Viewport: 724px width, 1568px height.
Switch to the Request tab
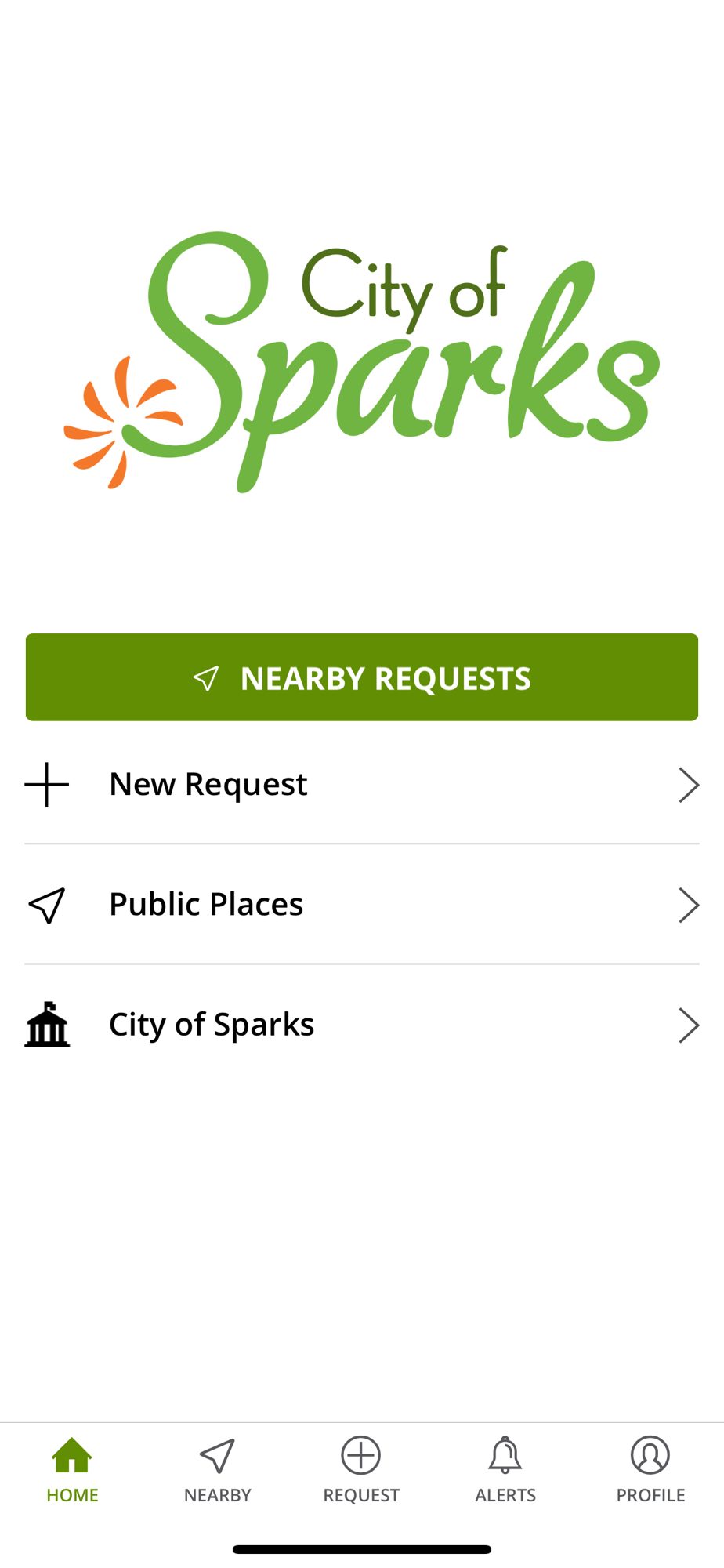pyautogui.click(x=361, y=1470)
